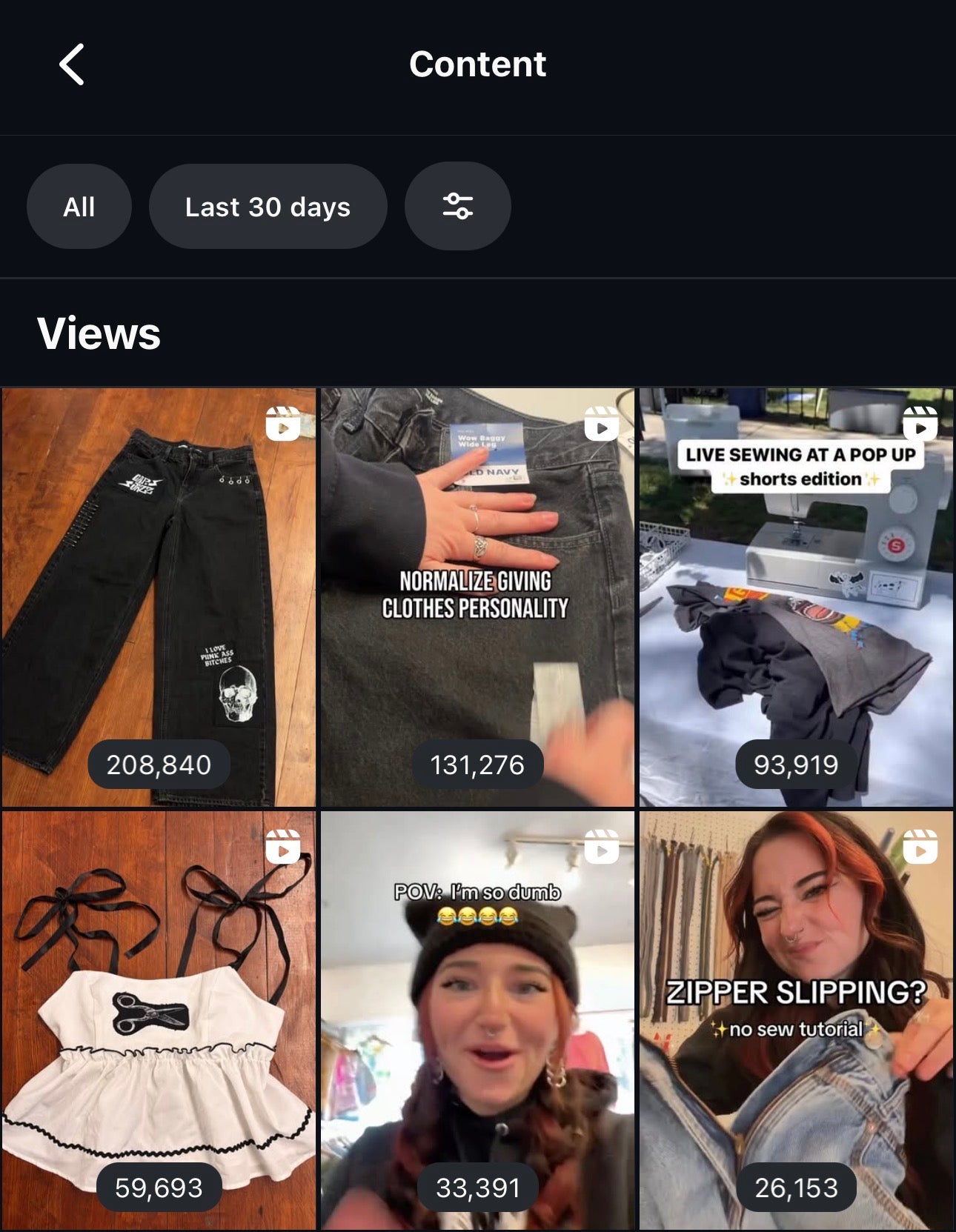
Task: Click the Content title in the header
Action: [x=478, y=64]
